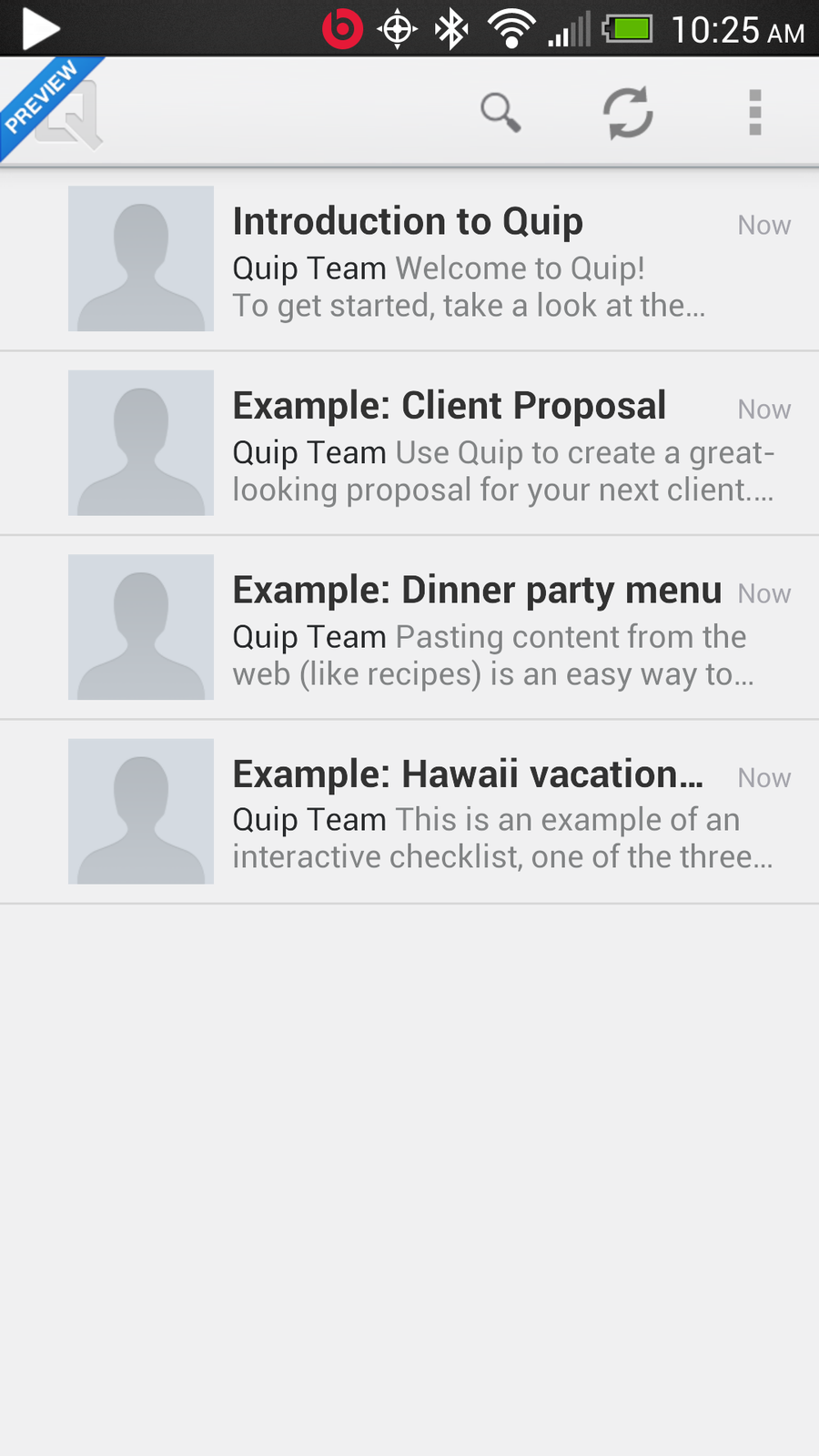
Task: Tap the Wi-Fi icon in the status bar
Action: (x=510, y=28)
